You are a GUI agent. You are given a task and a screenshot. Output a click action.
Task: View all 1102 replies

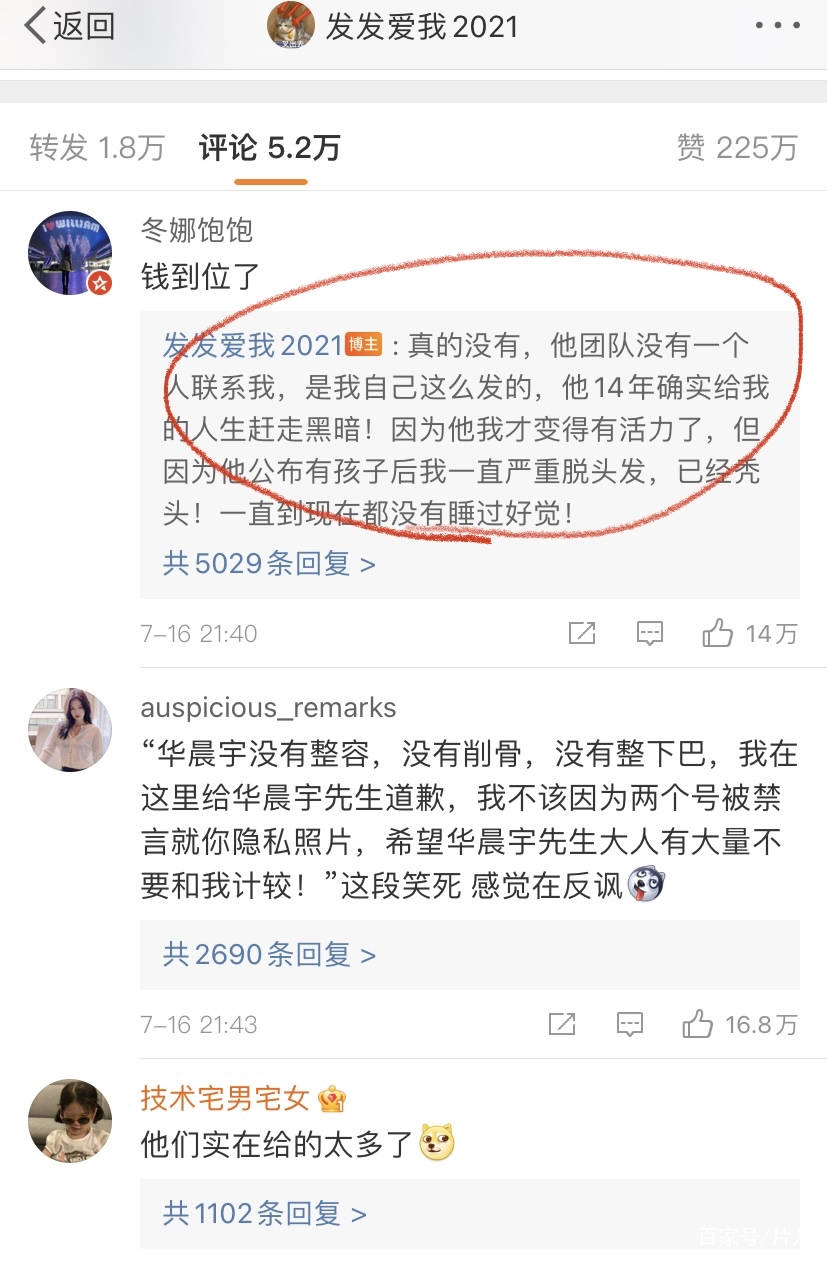265,1214
